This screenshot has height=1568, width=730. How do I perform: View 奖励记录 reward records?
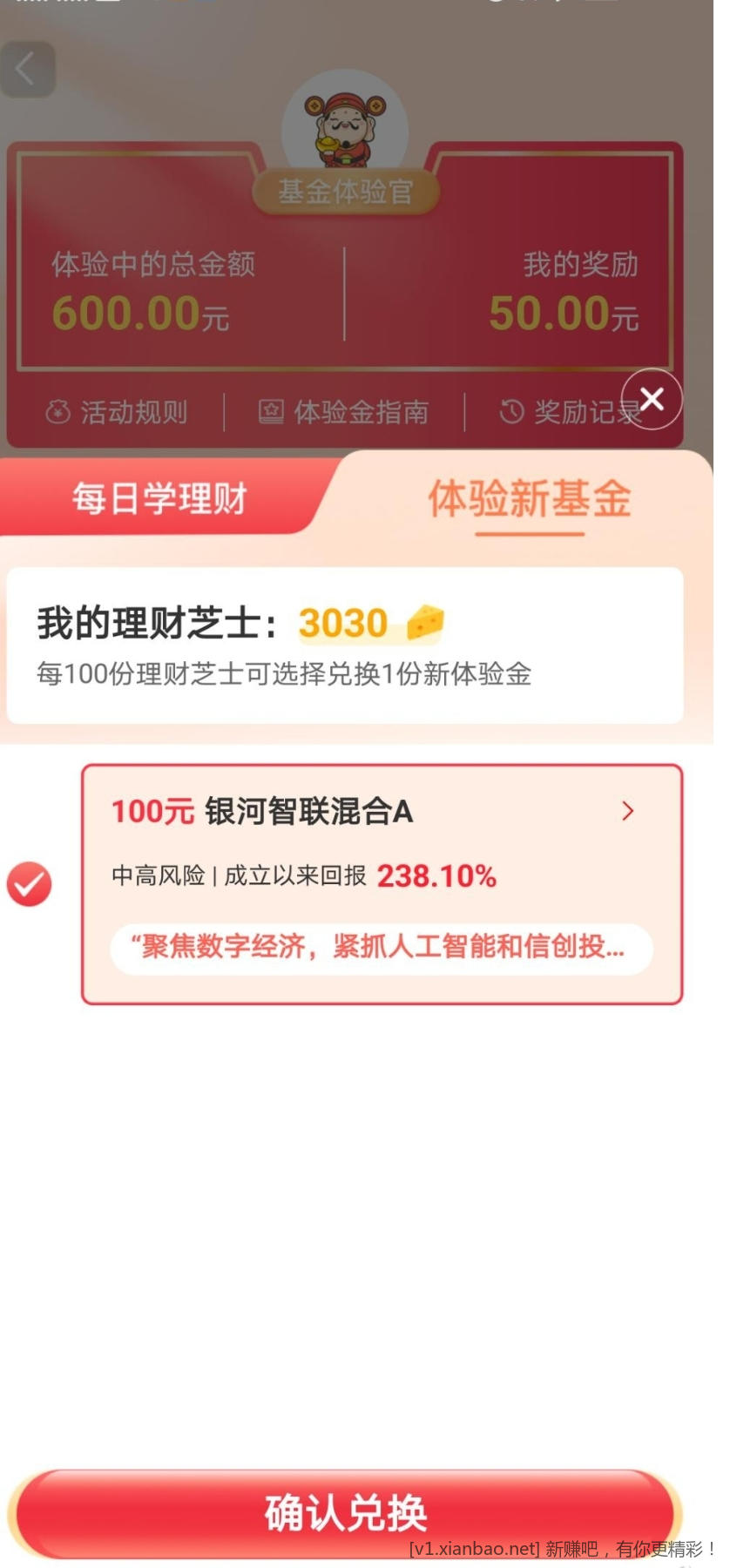[571, 412]
